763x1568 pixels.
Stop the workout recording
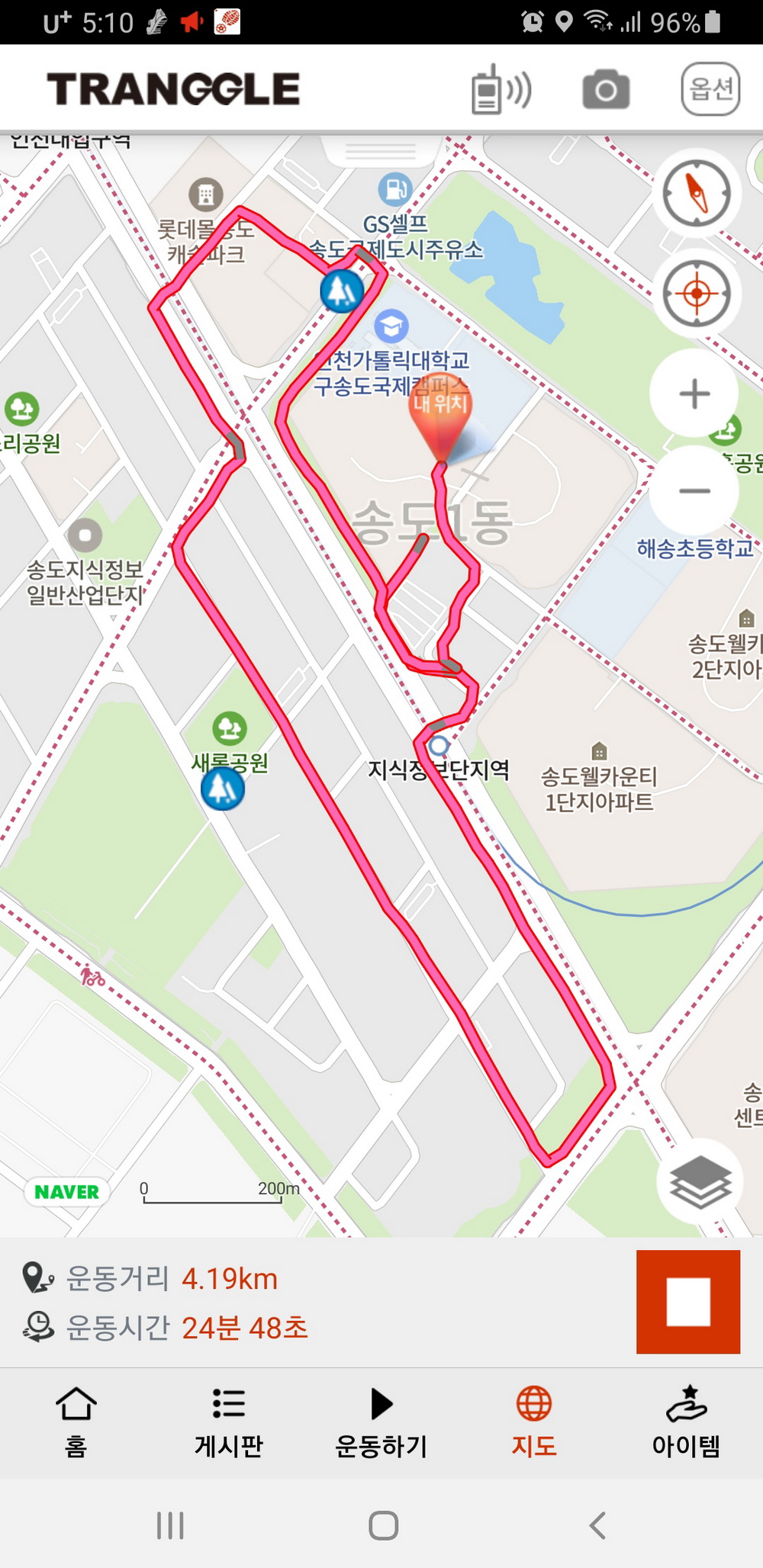pos(688,1302)
